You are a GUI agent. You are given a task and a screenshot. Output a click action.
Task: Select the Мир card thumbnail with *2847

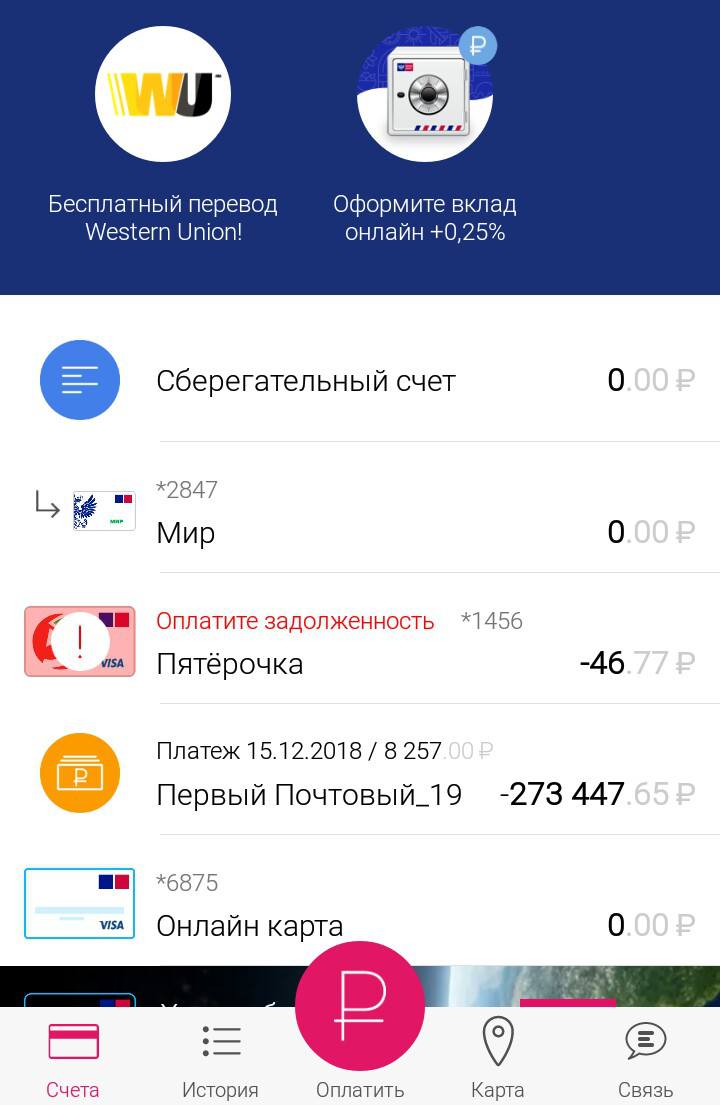click(103, 507)
